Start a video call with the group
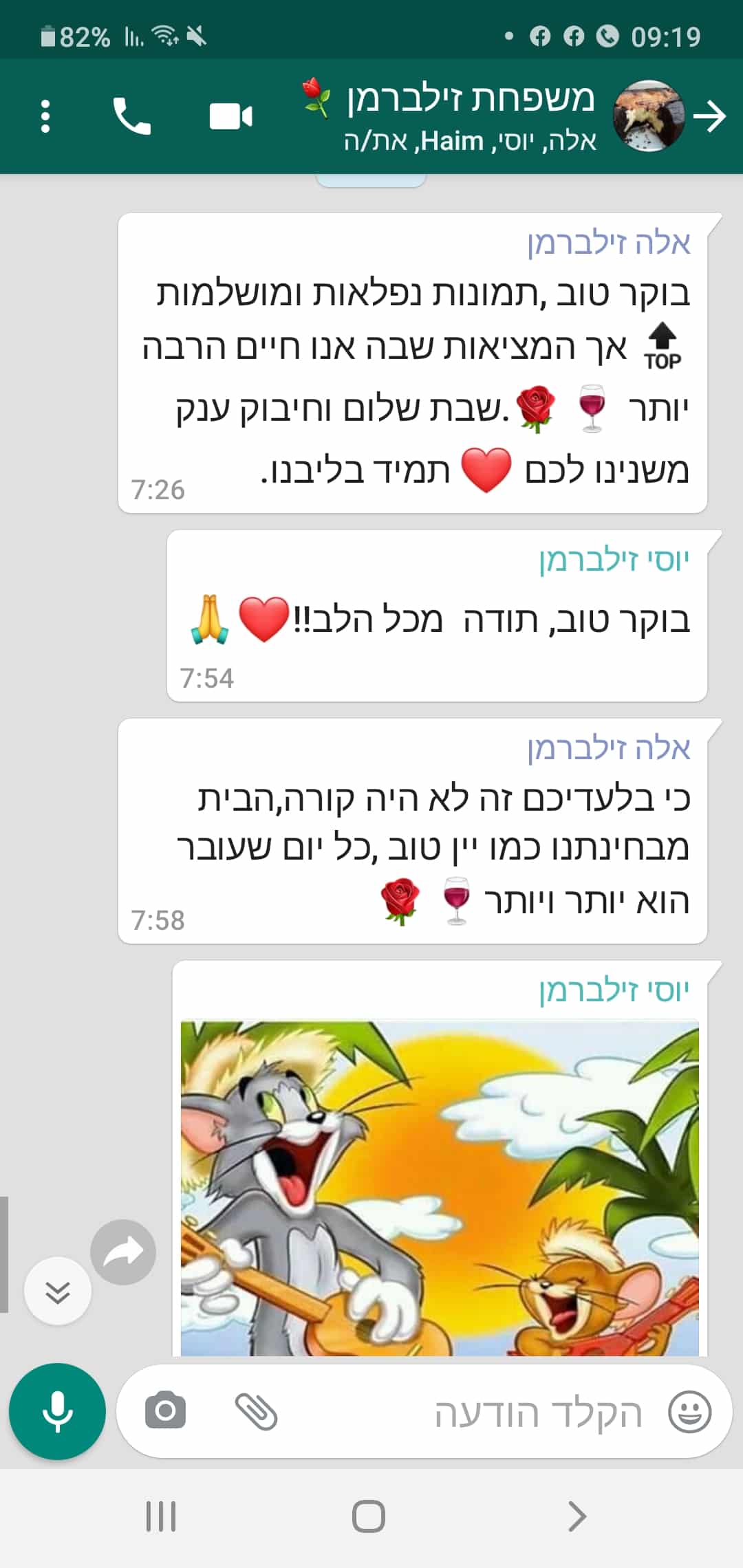This screenshot has width=743, height=1568. [230, 116]
